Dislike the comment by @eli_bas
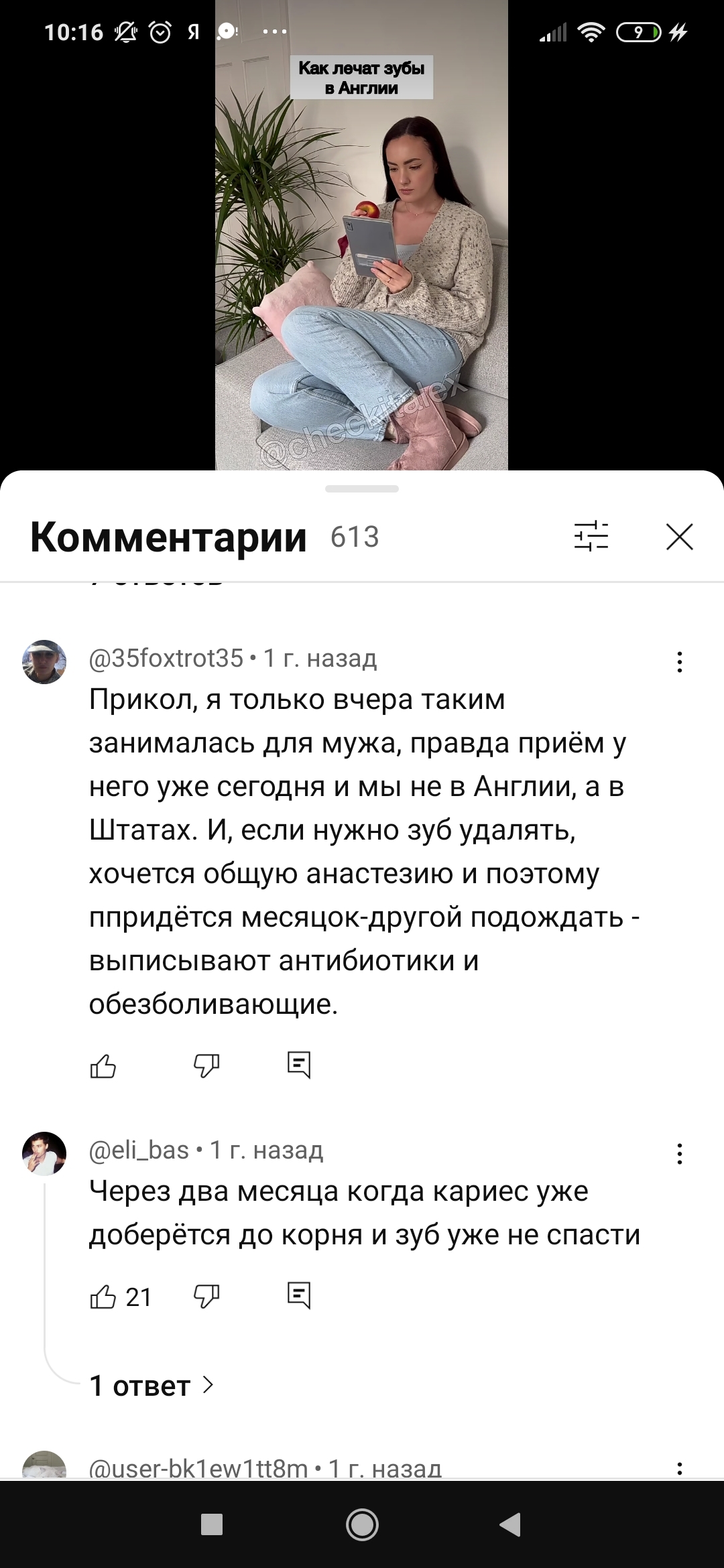Viewport: 724px width, 1568px height. tap(206, 1297)
